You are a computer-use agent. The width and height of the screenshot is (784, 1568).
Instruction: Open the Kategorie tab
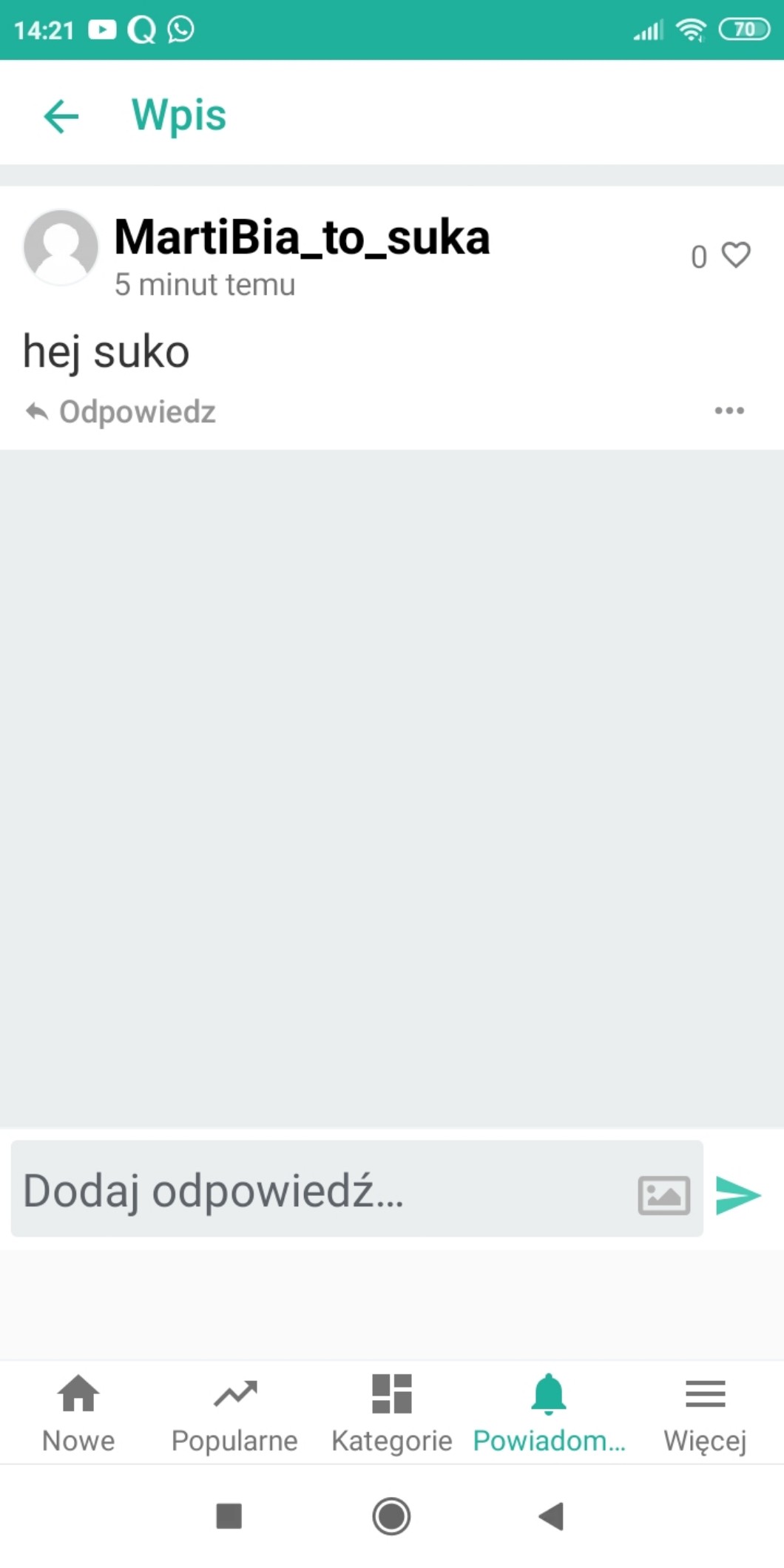(391, 1413)
